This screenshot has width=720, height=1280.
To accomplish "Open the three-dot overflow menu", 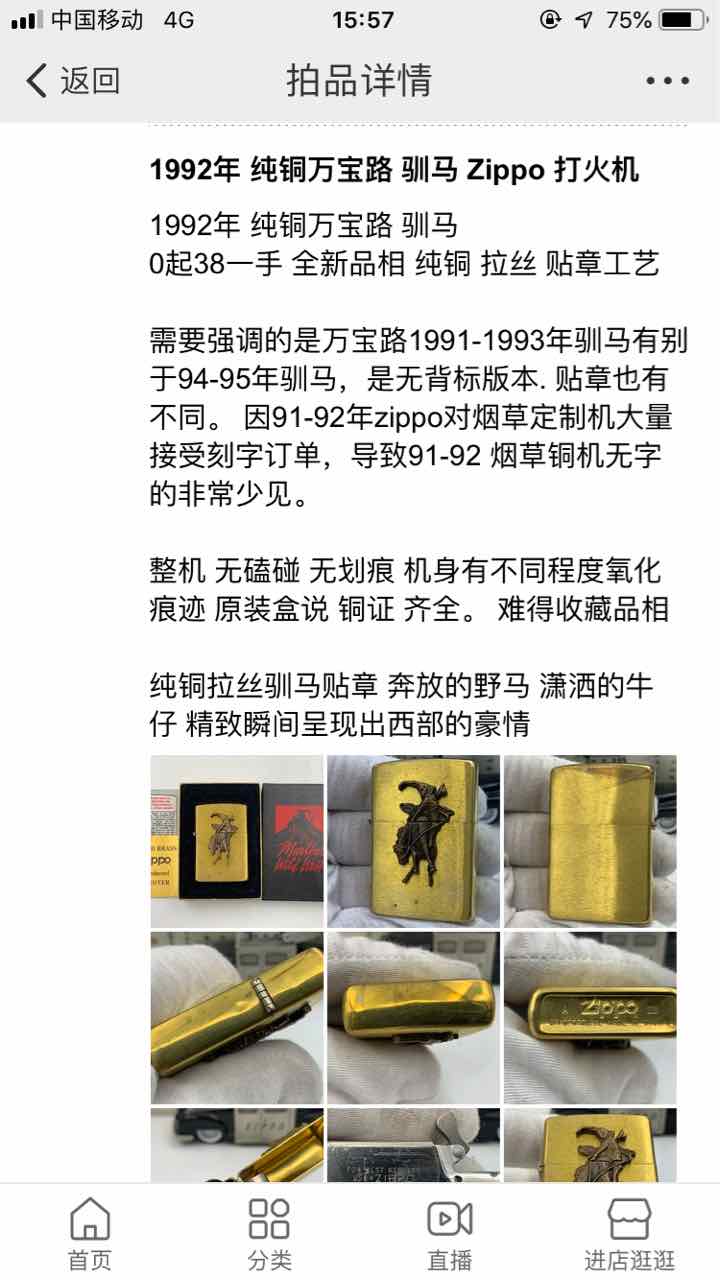I will coord(667,81).
